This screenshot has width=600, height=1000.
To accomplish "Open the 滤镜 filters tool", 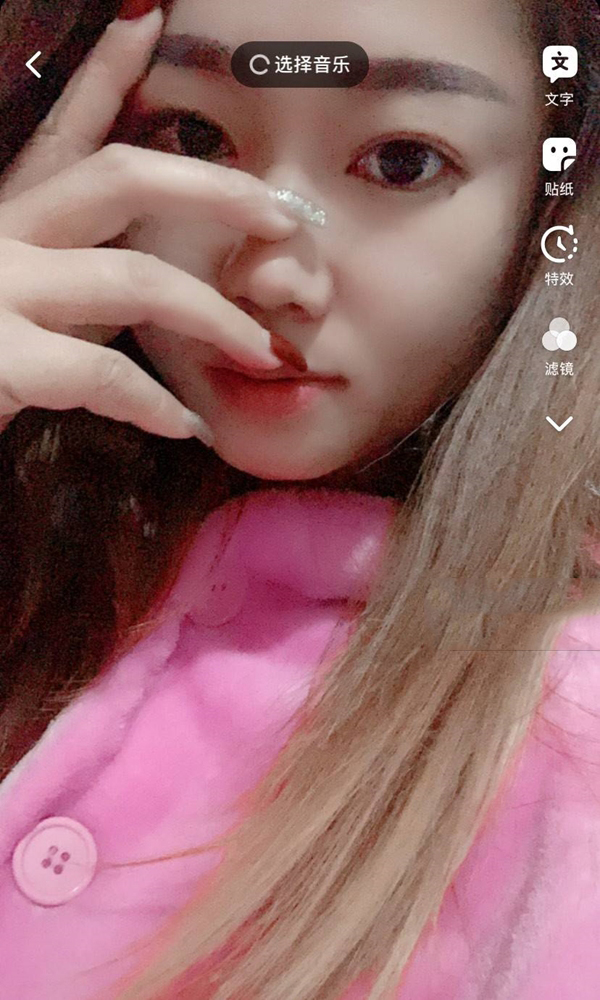I will point(559,346).
